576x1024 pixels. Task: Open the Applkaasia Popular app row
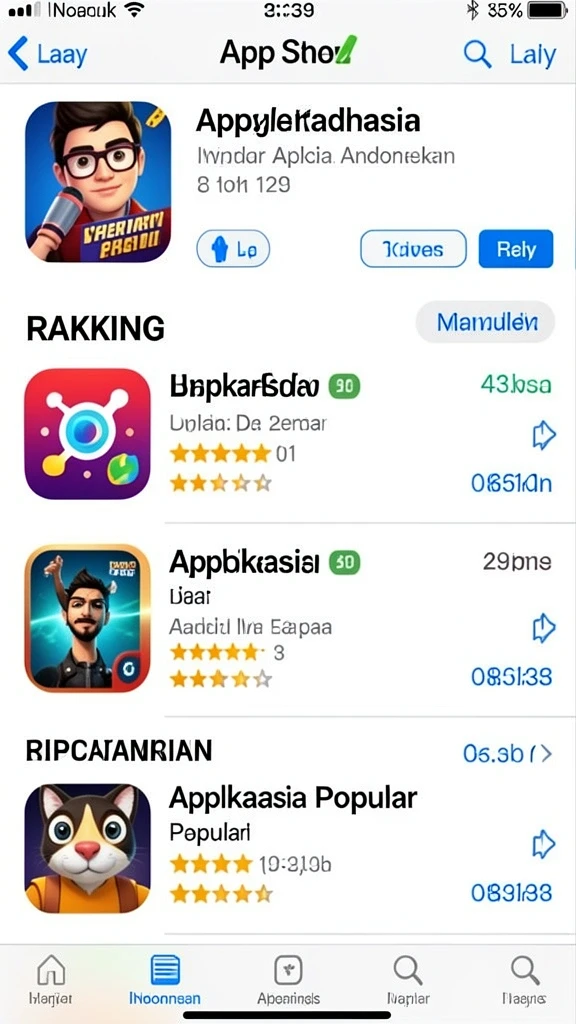coord(288,848)
